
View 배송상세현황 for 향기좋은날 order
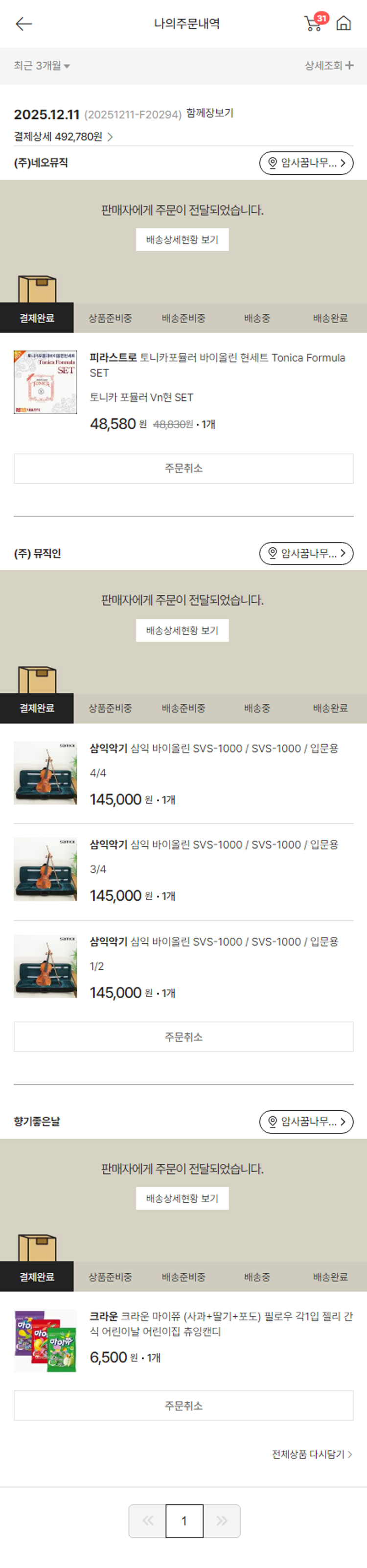tap(182, 1198)
